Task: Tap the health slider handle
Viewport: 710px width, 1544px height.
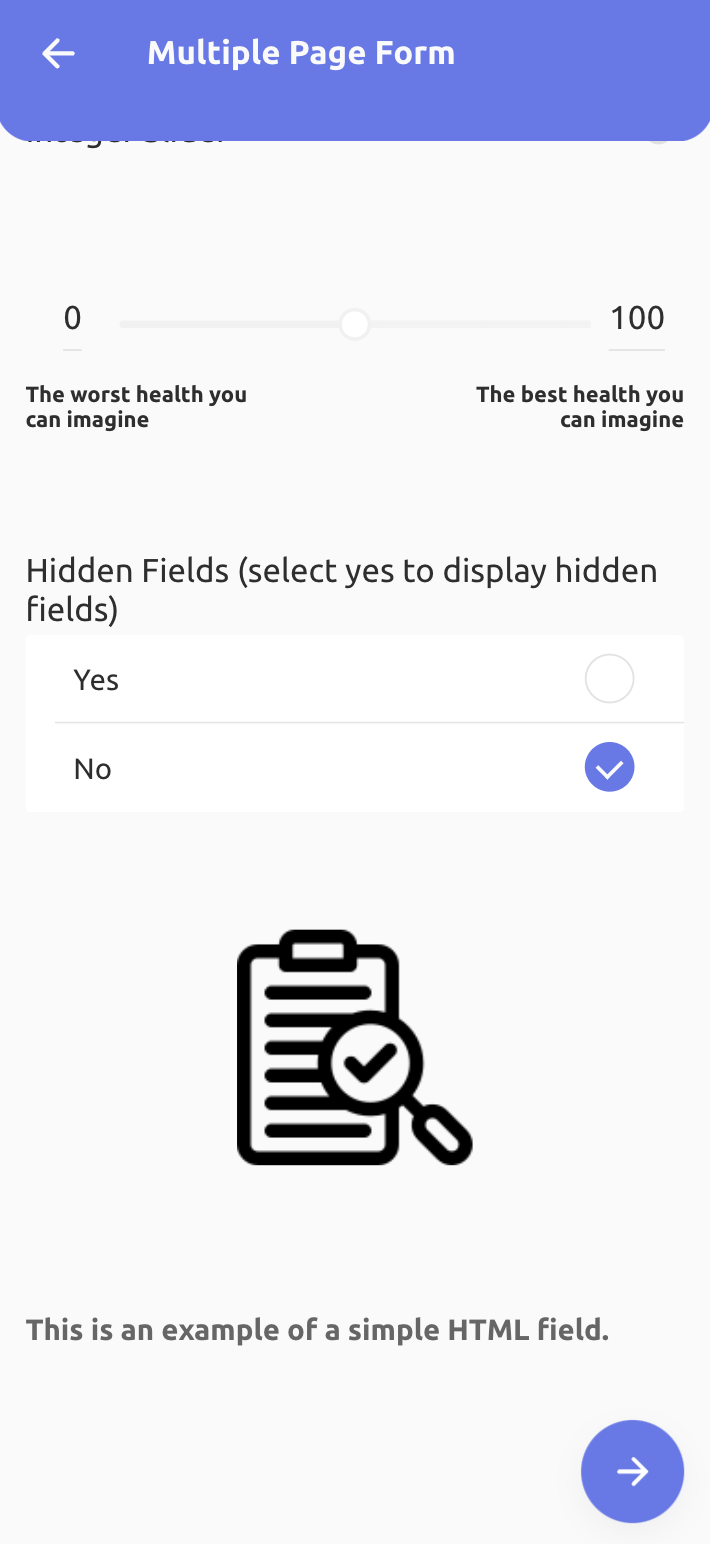Action: coord(354,324)
